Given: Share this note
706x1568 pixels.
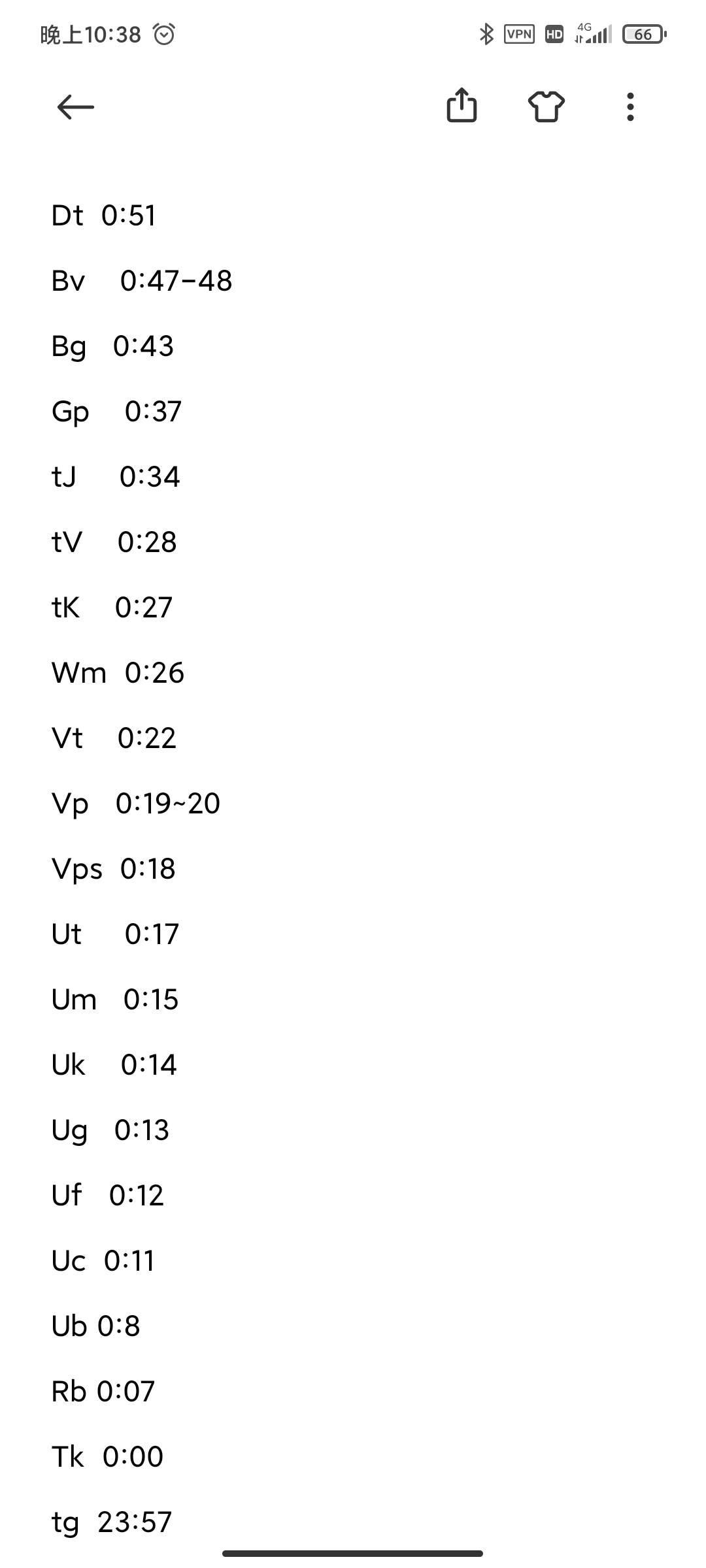Looking at the screenshot, I should tap(462, 106).
